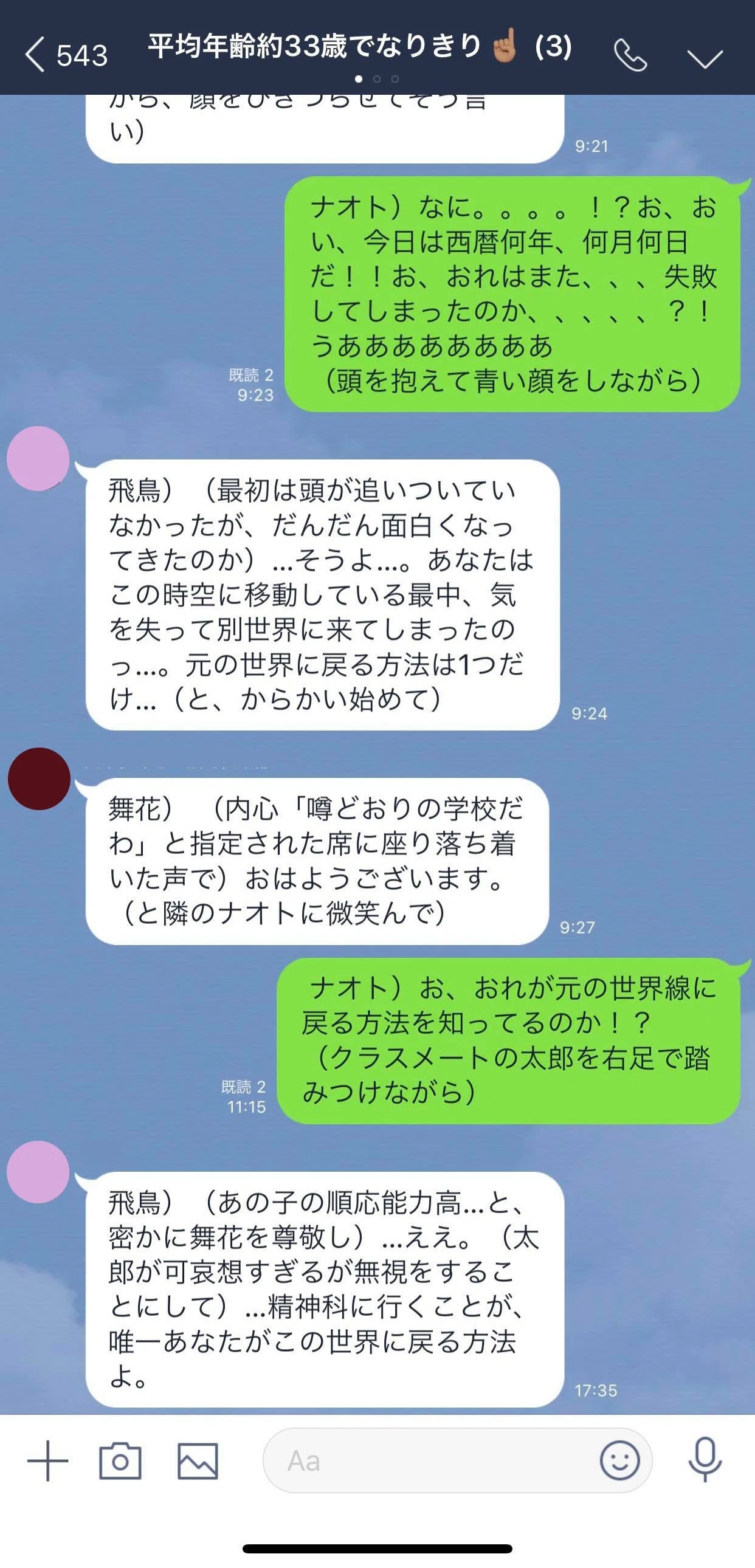Switch pages using the dot indicator
755x1568 pixels.
pyautogui.click(x=377, y=78)
